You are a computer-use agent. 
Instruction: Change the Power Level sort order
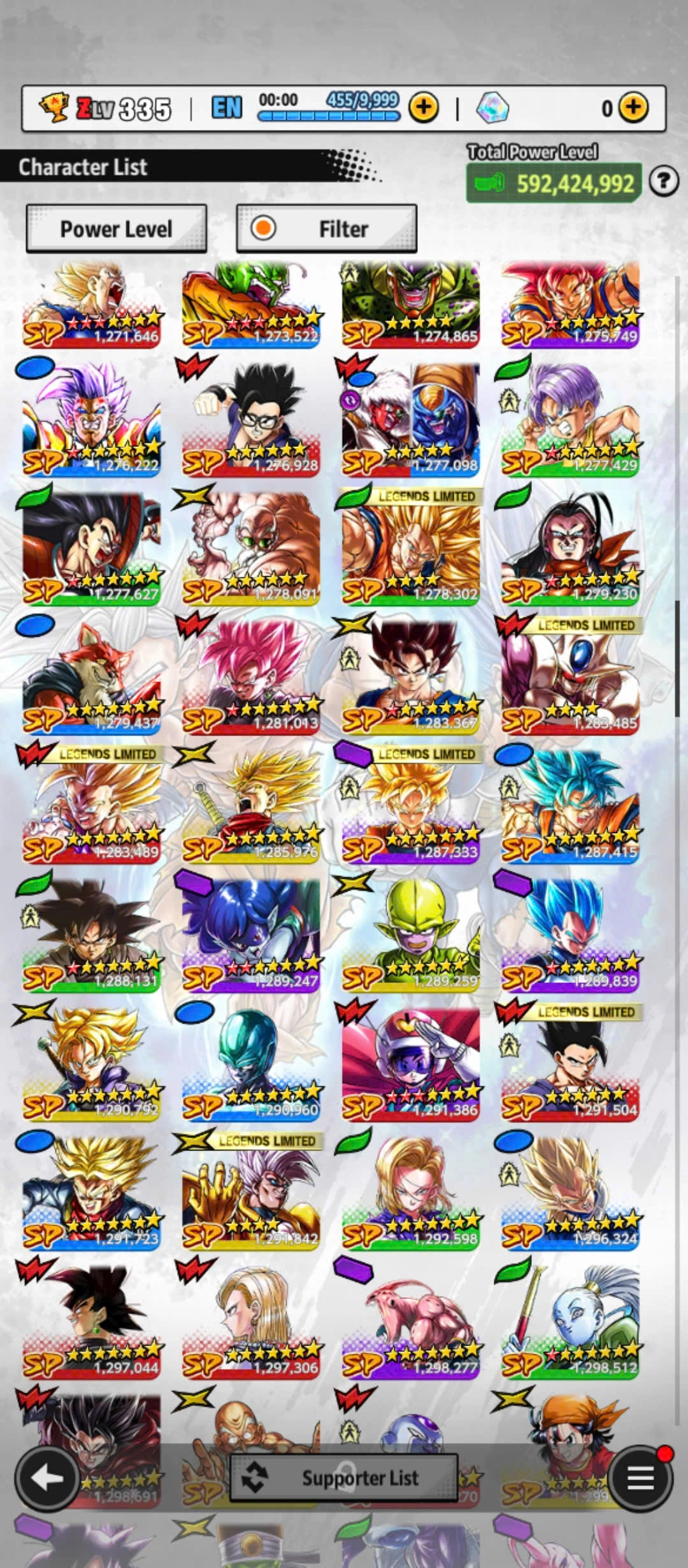116,228
